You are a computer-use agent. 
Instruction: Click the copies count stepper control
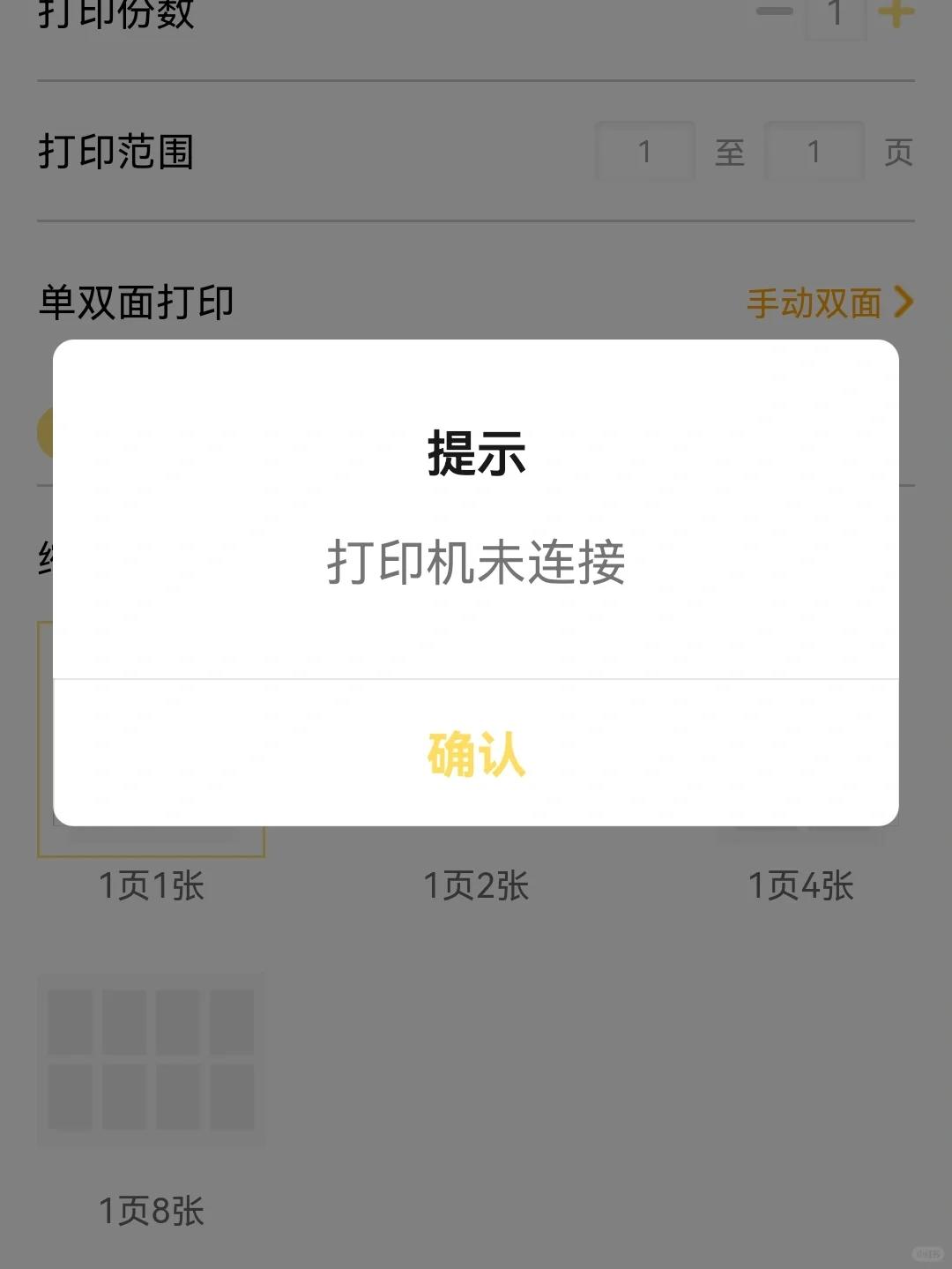click(834, 13)
